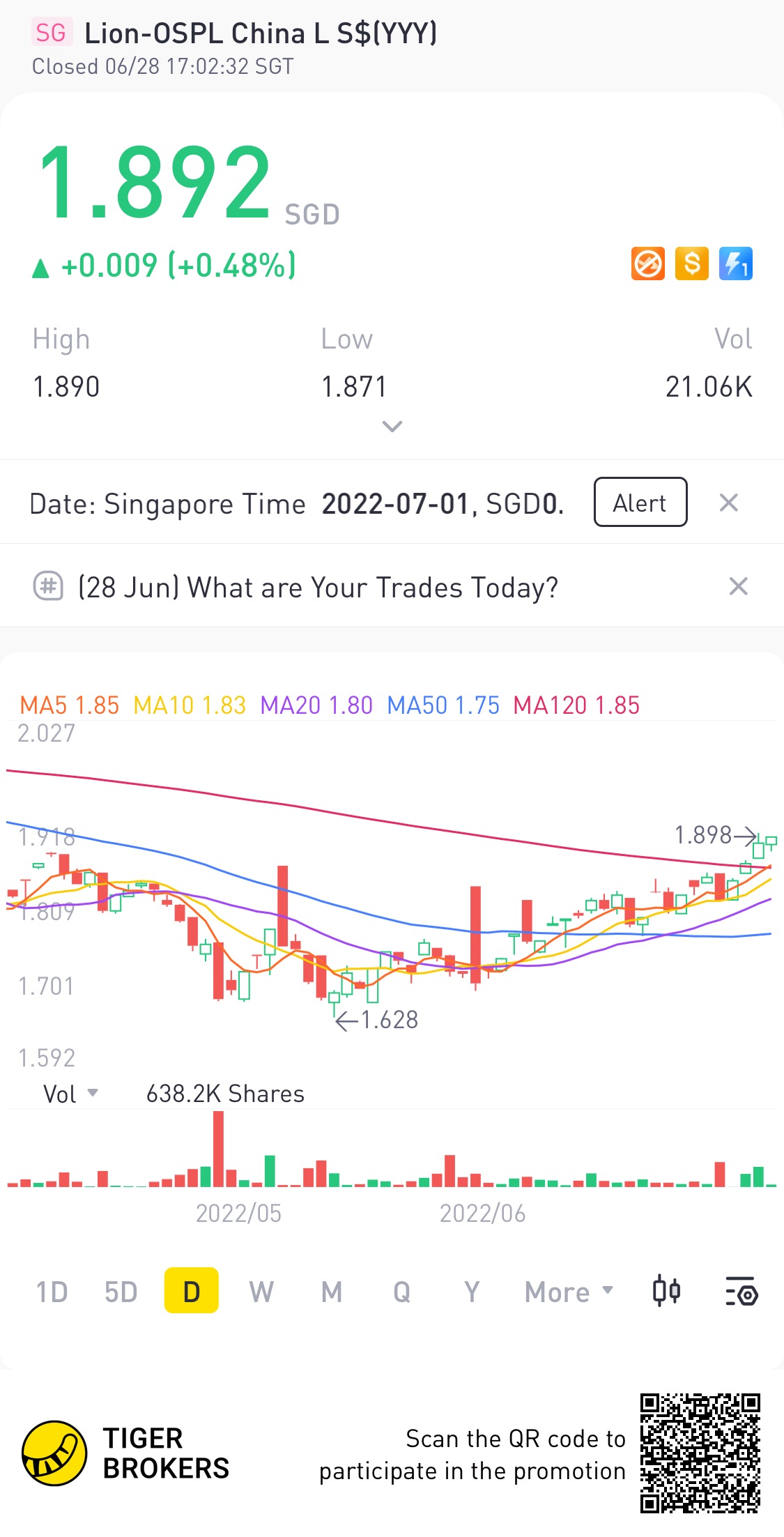Expand more quote details below Low

392,427
